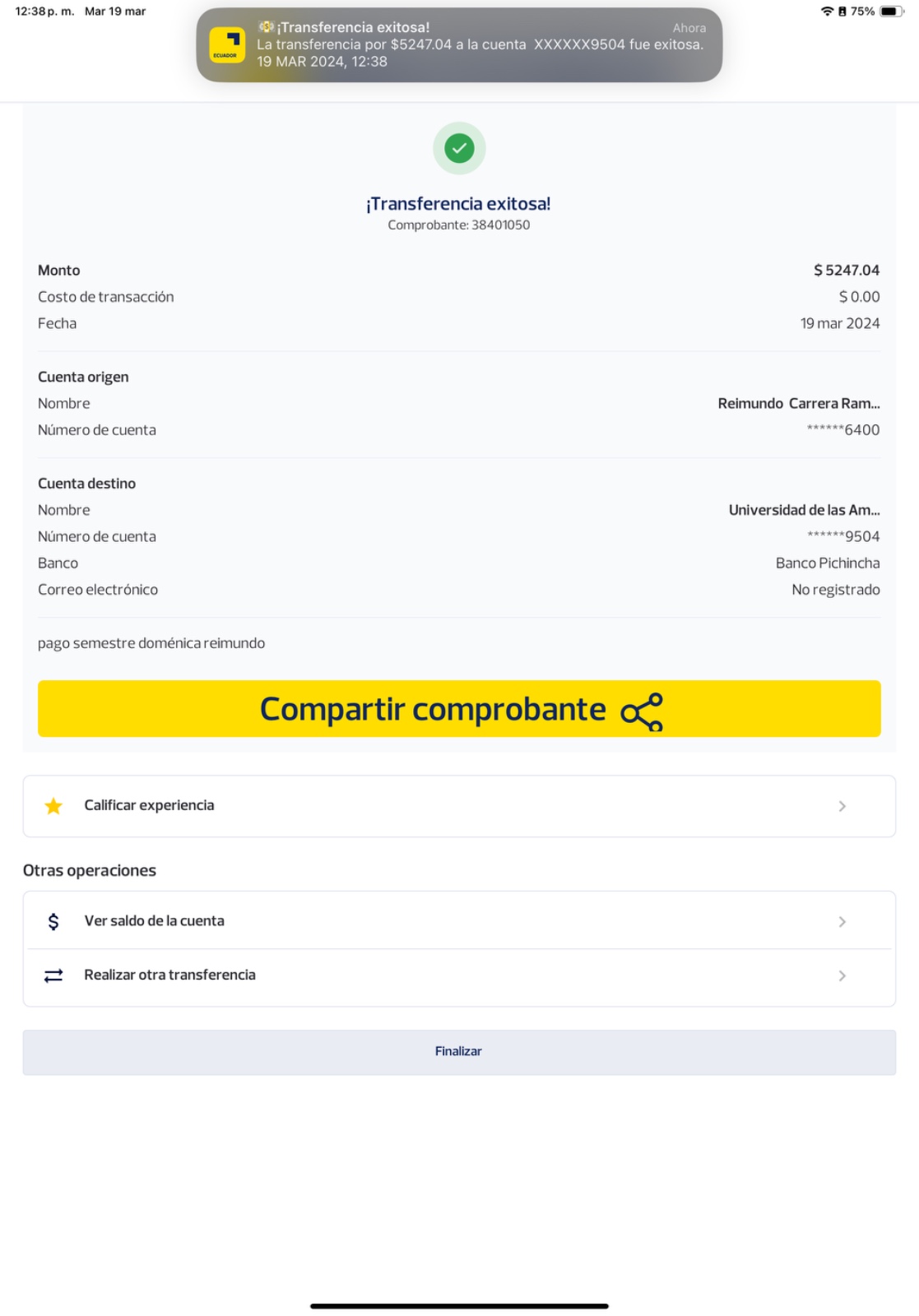The image size is (919, 1316).
Task: Open Ver saldo de la cuenta
Action: 459,921
